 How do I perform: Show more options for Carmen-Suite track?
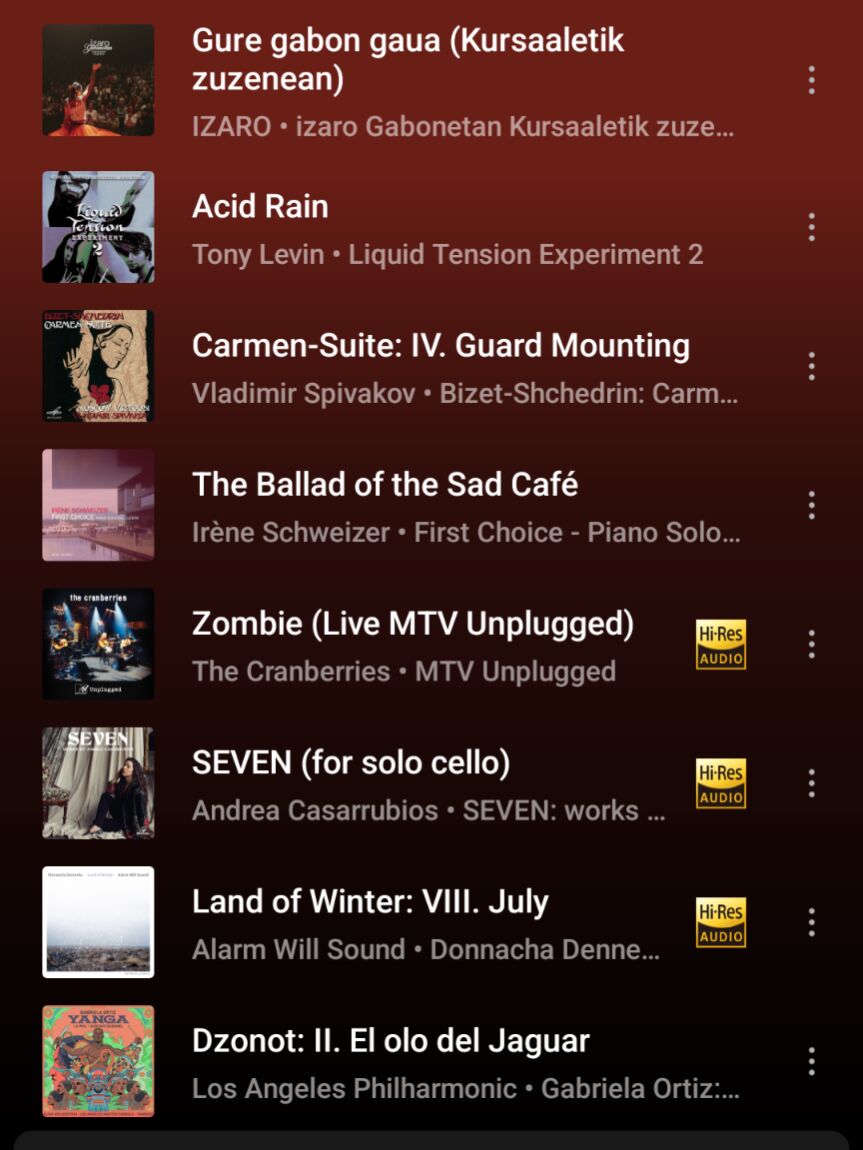click(x=811, y=366)
